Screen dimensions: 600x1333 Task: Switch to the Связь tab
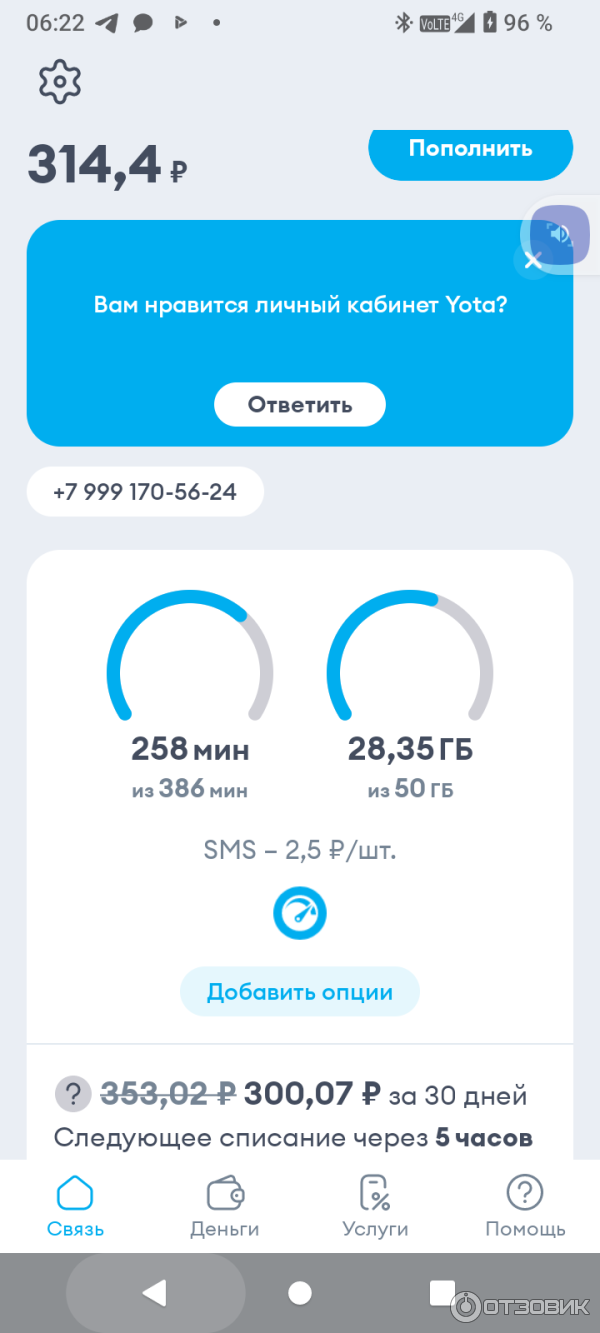[x=75, y=1206]
